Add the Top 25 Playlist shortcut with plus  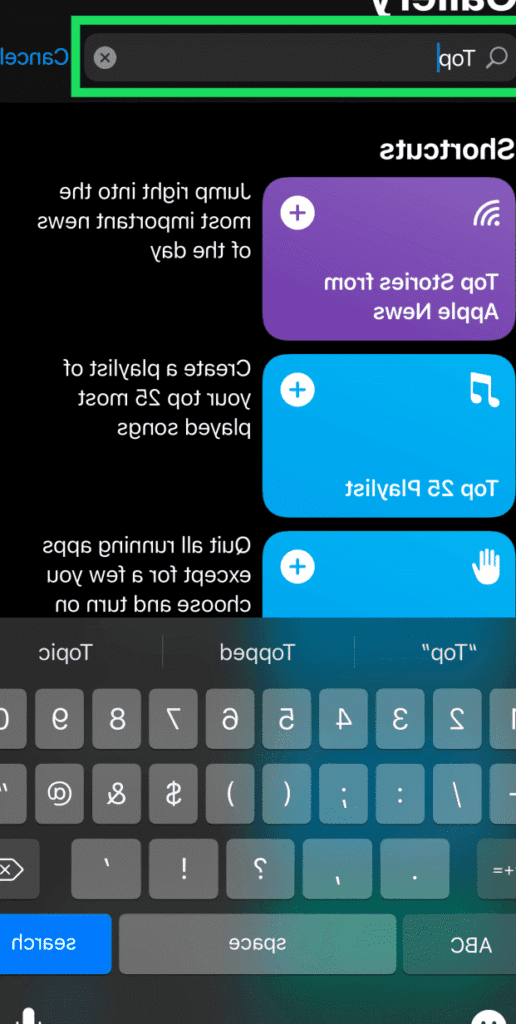298,390
